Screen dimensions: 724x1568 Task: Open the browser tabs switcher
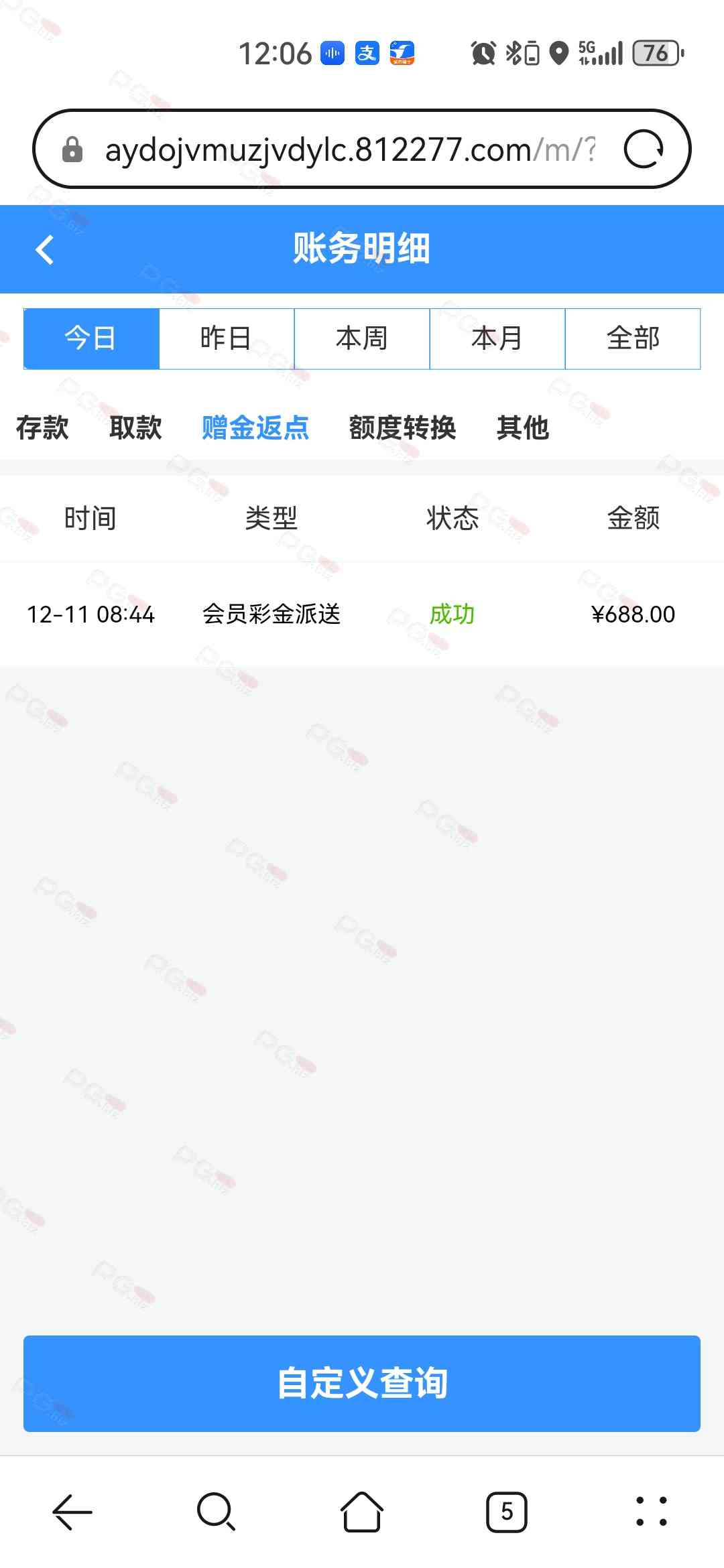[x=507, y=1512]
